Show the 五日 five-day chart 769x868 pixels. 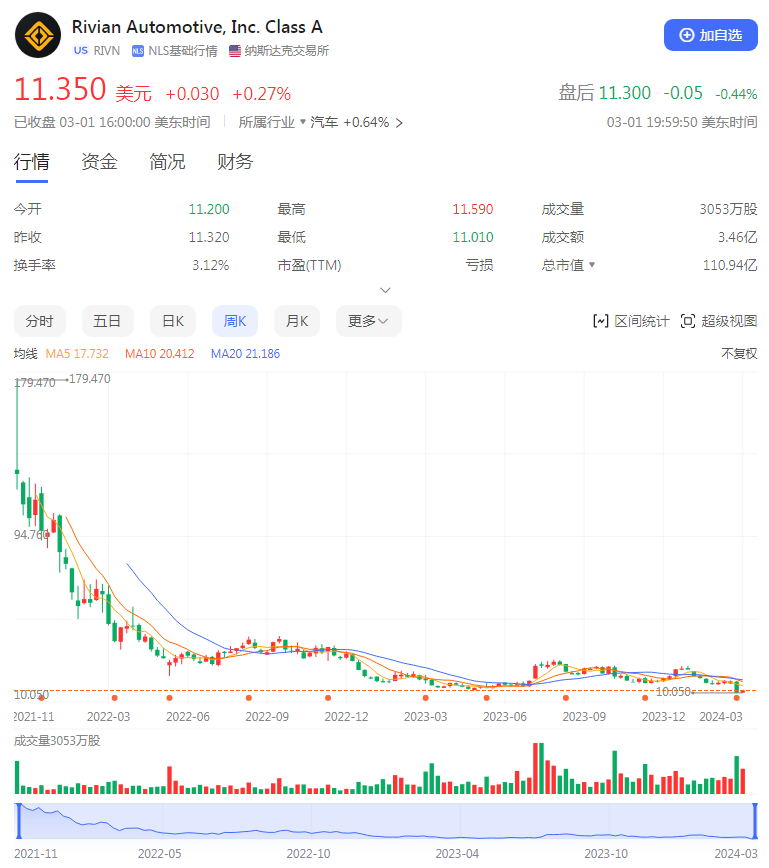tap(107, 321)
